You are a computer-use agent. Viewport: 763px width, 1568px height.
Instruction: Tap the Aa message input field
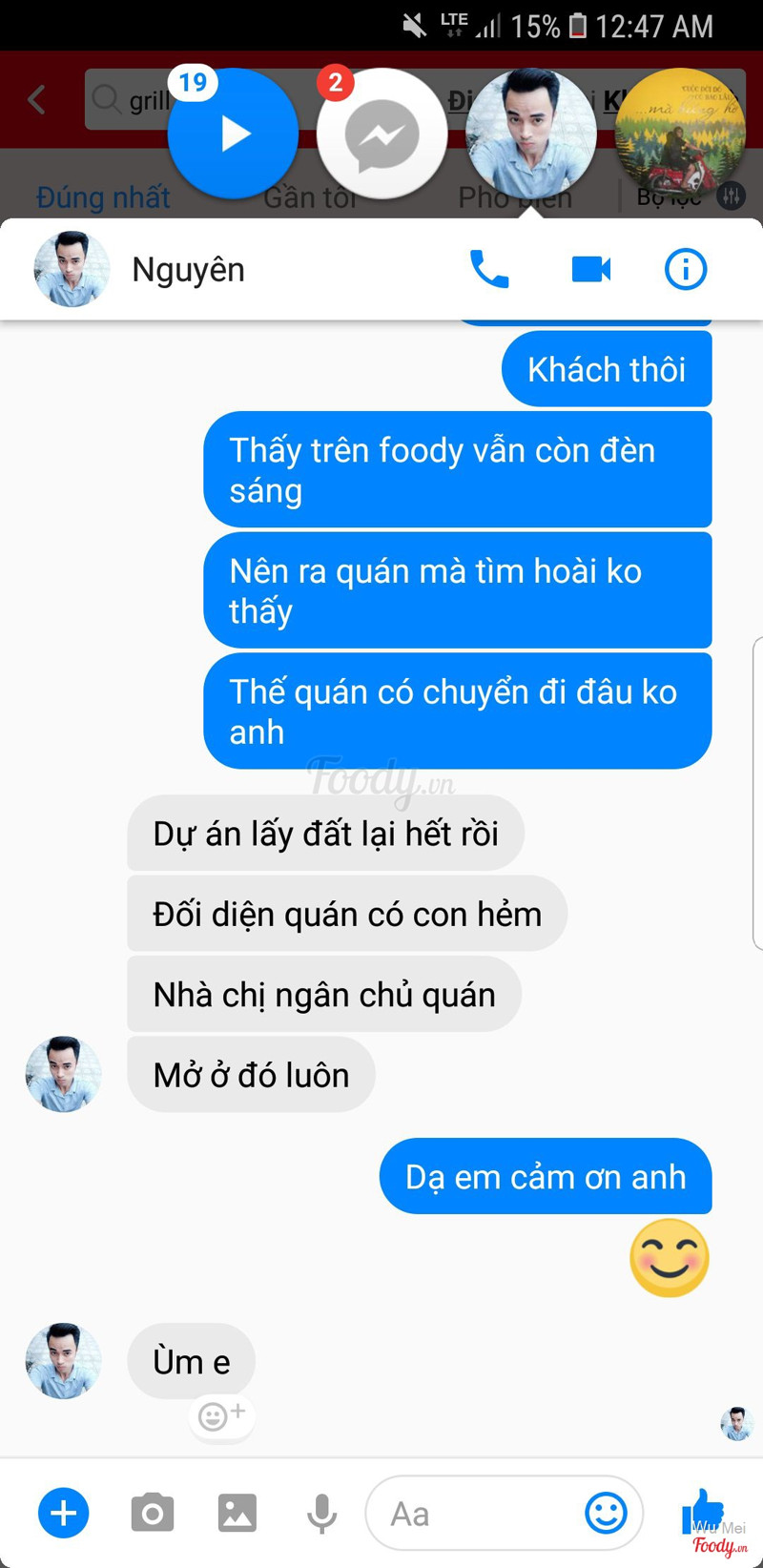[x=477, y=1513]
